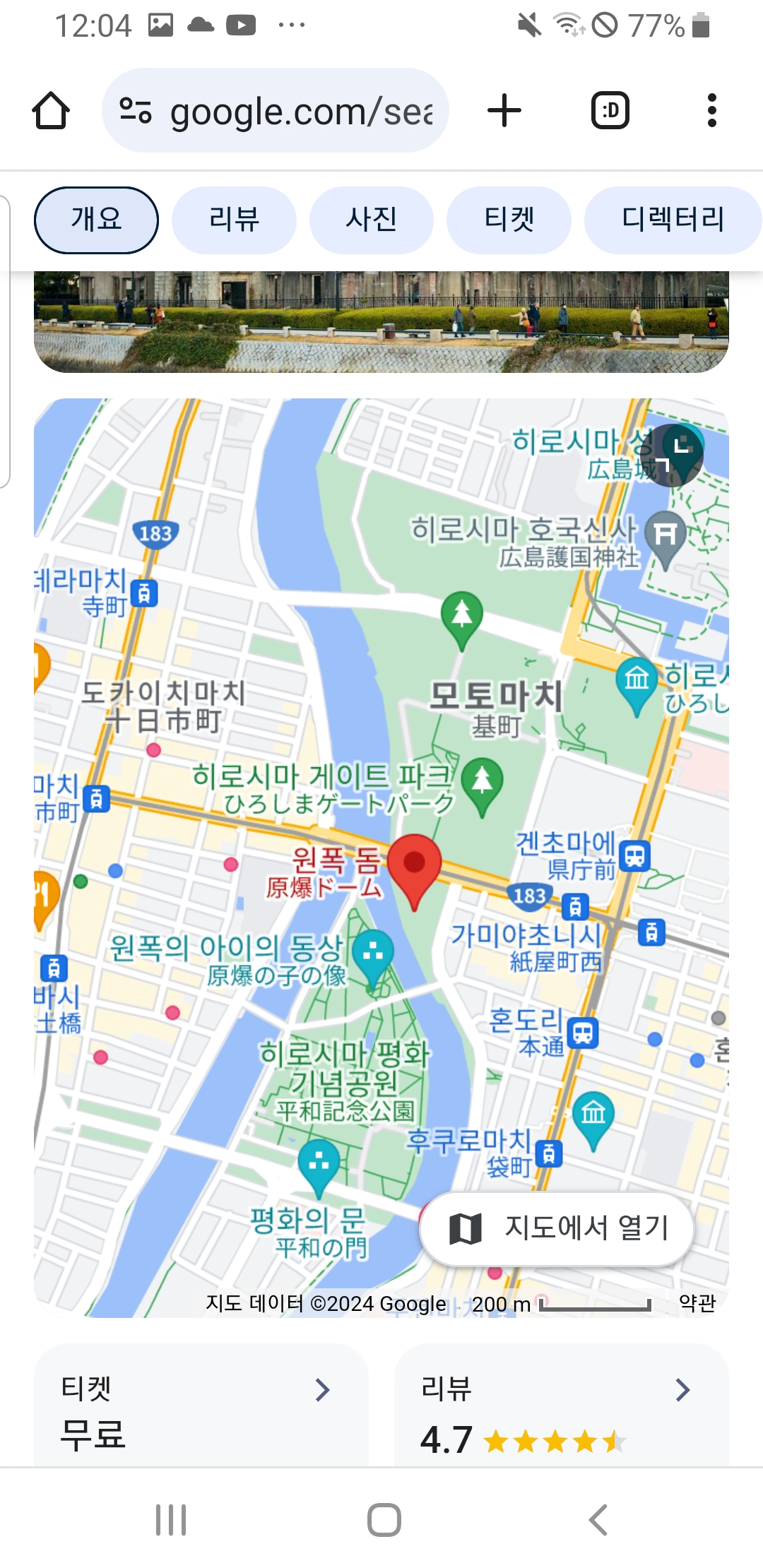763x1568 pixels.
Task: Open the browser overflow menu
Action: (x=711, y=111)
